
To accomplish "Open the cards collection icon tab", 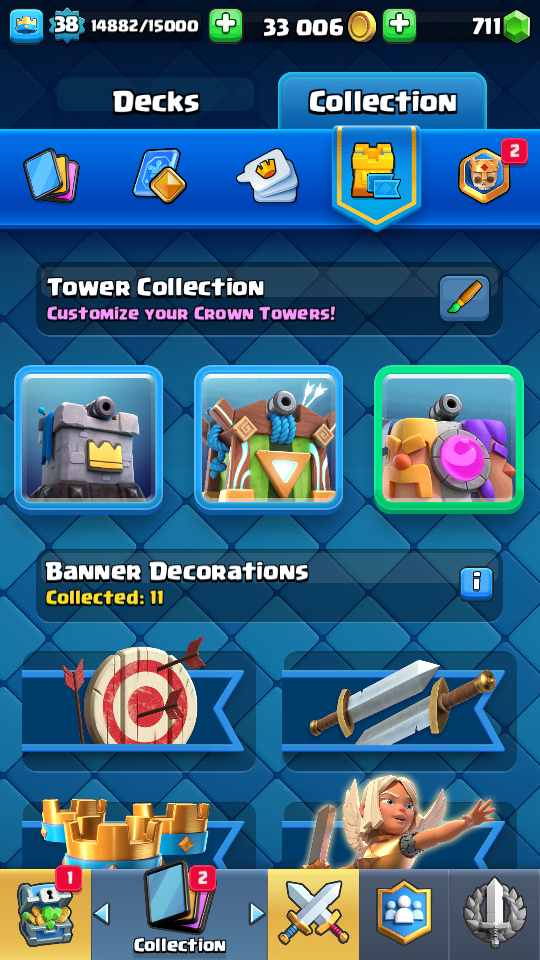I will tap(51, 176).
